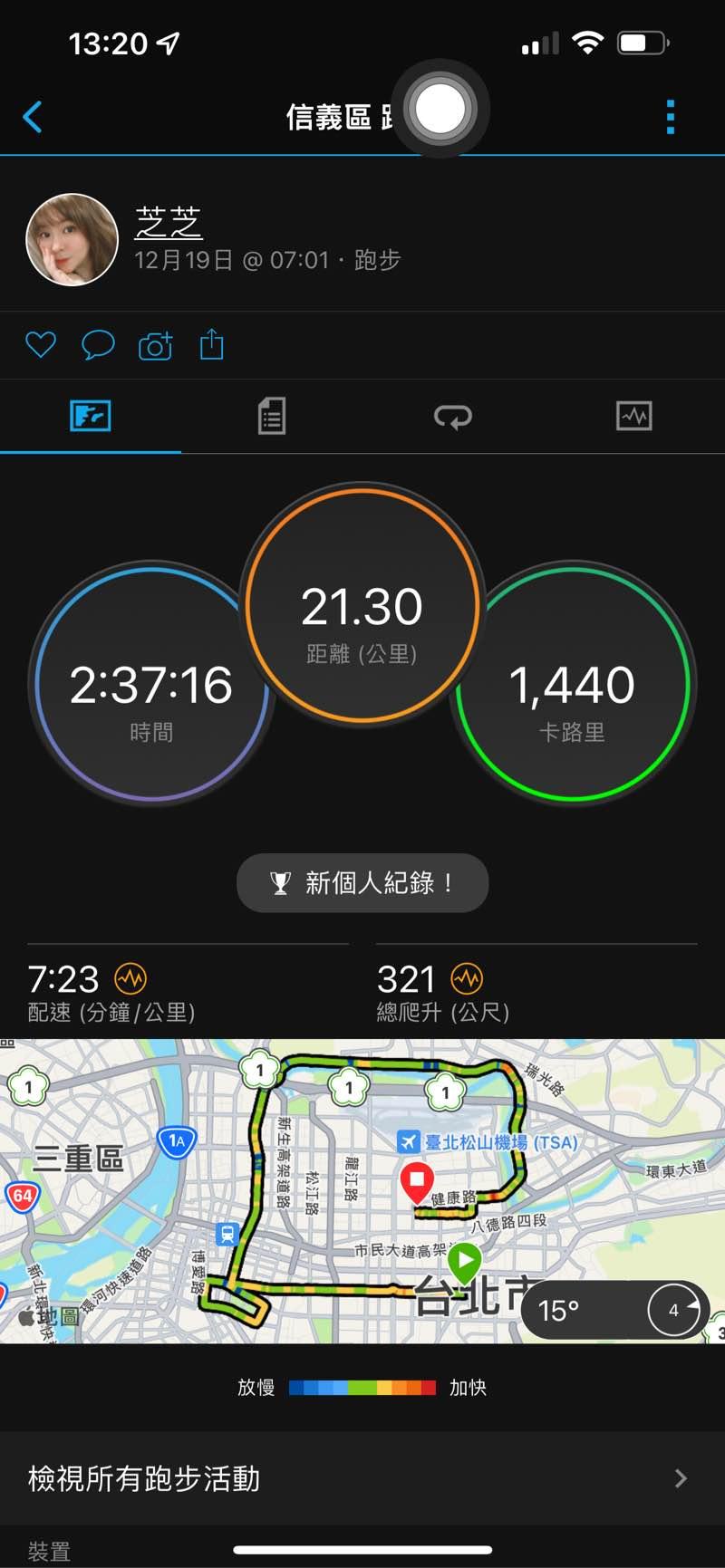Add a photo to the activity
725x1568 pixels.
click(155, 345)
